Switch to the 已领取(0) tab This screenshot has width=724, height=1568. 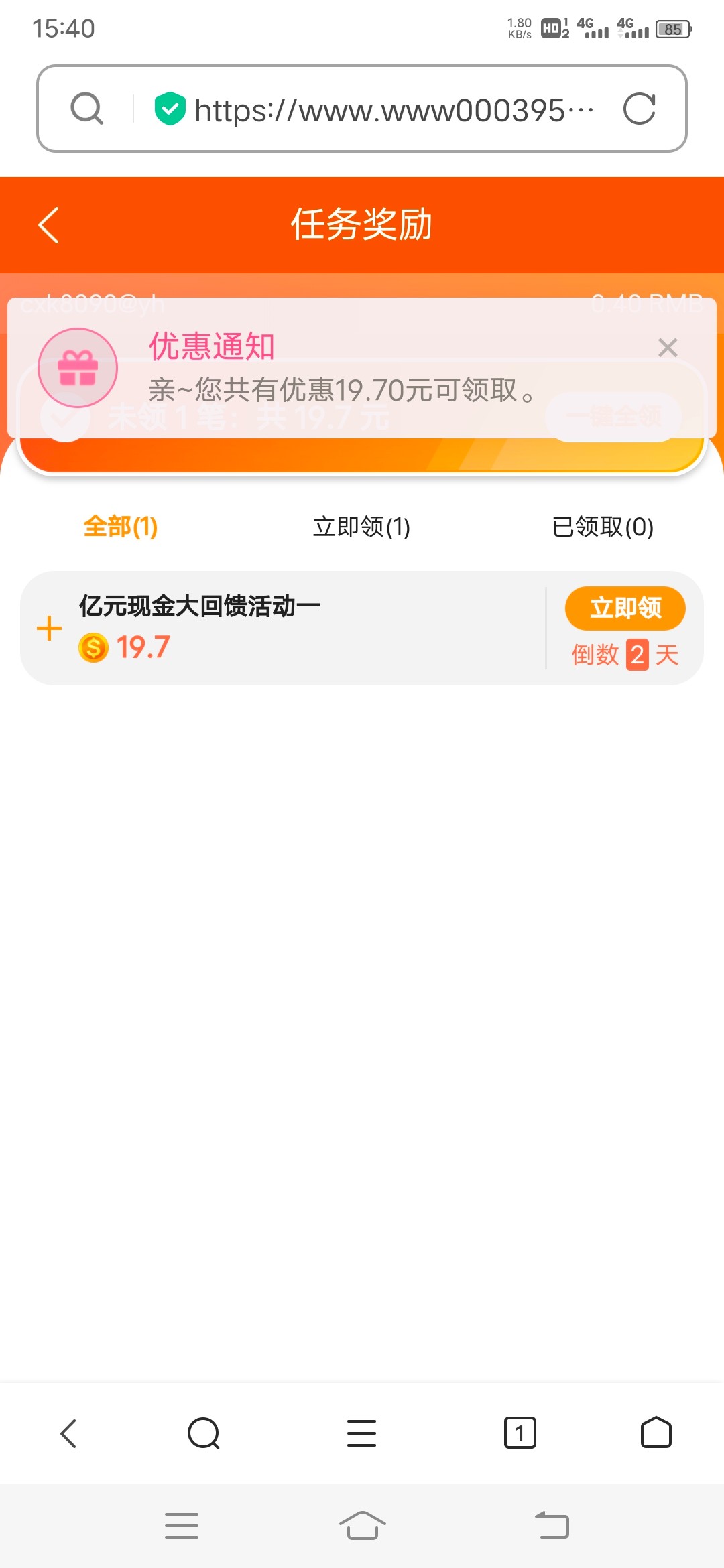pyautogui.click(x=603, y=527)
